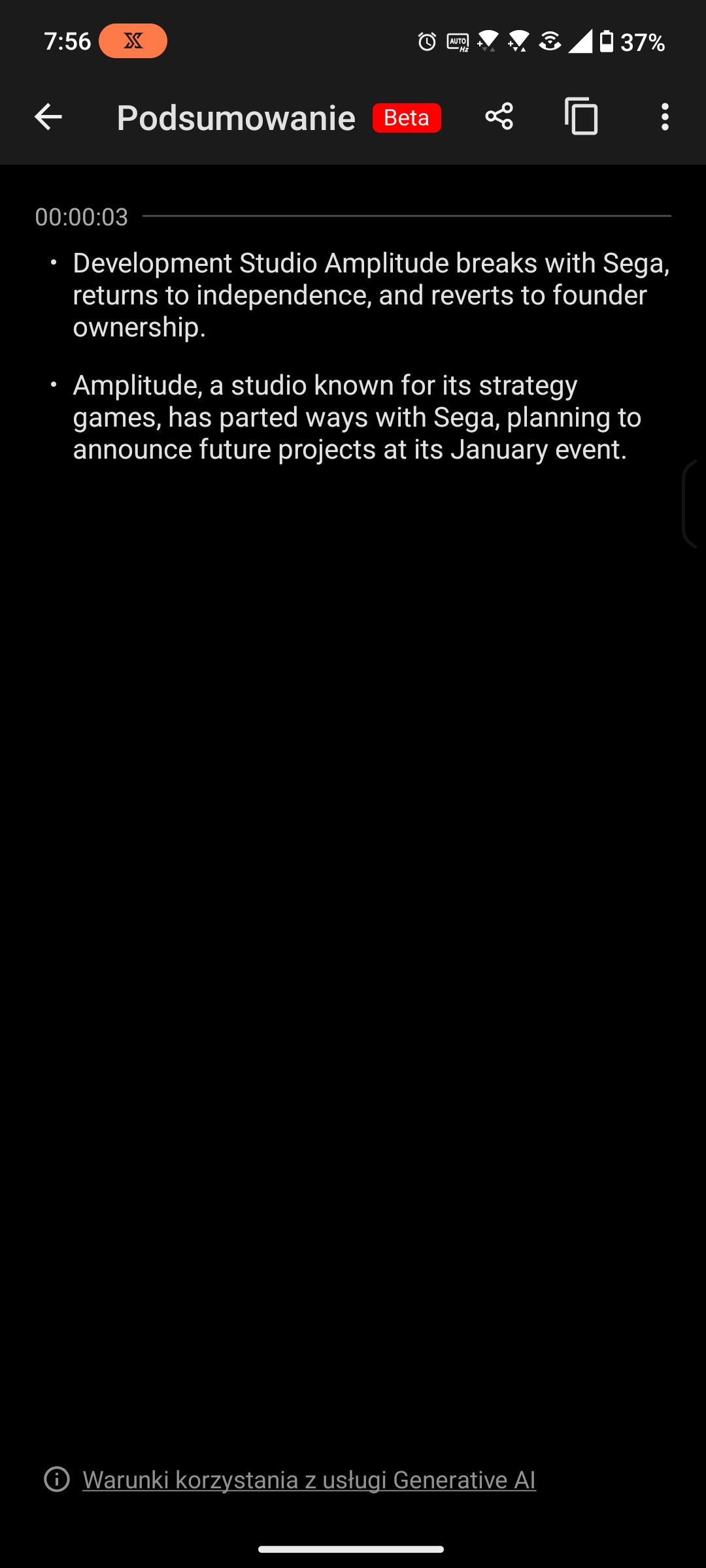Open the three-dot overflow menu
The image size is (706, 1568).
665,117
